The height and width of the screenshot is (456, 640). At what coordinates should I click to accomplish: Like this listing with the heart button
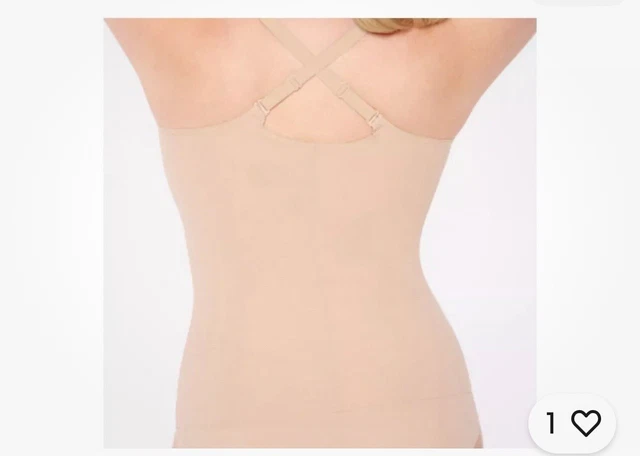tap(586, 423)
